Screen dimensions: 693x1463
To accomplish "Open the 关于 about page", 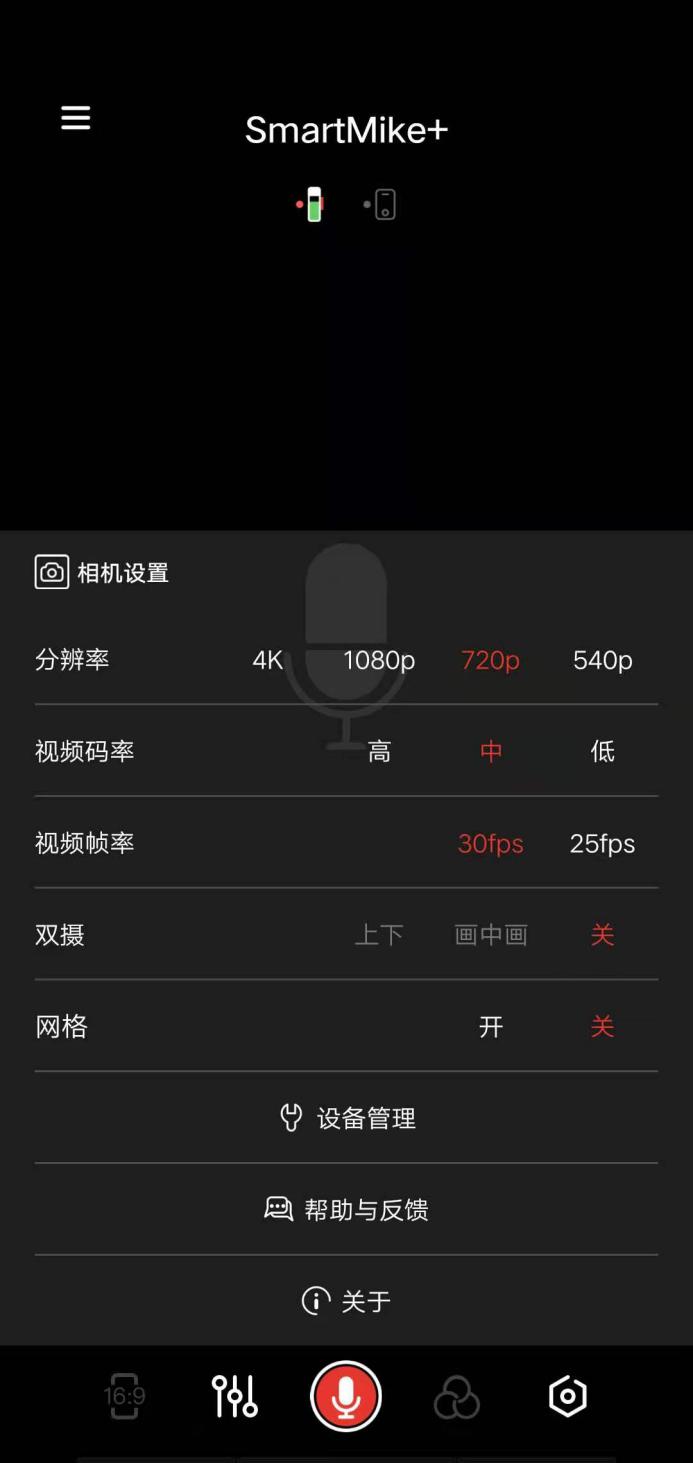I will pyautogui.click(x=347, y=1301).
